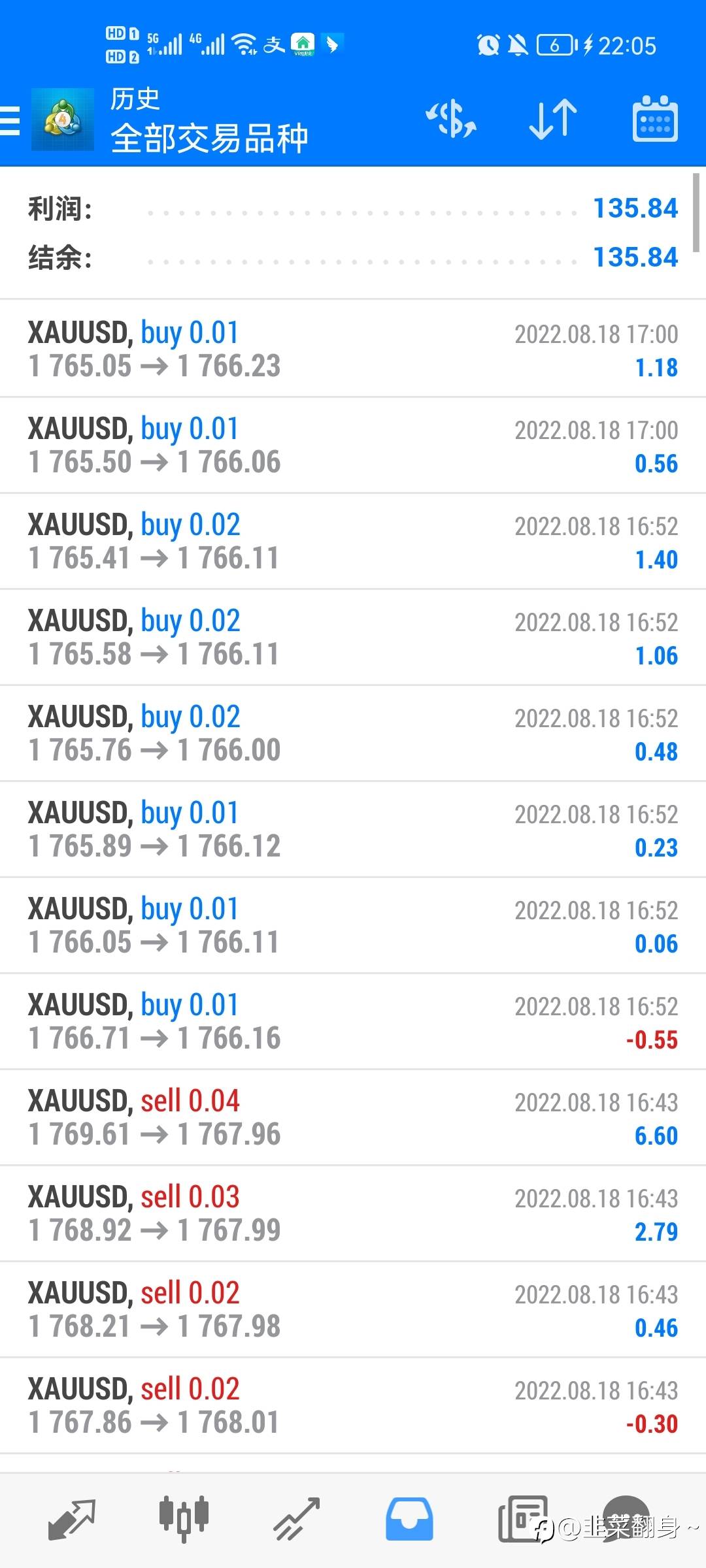The height and width of the screenshot is (1568, 706).
Task: Expand the buy trade opened at 1 765.50
Action: [353, 446]
